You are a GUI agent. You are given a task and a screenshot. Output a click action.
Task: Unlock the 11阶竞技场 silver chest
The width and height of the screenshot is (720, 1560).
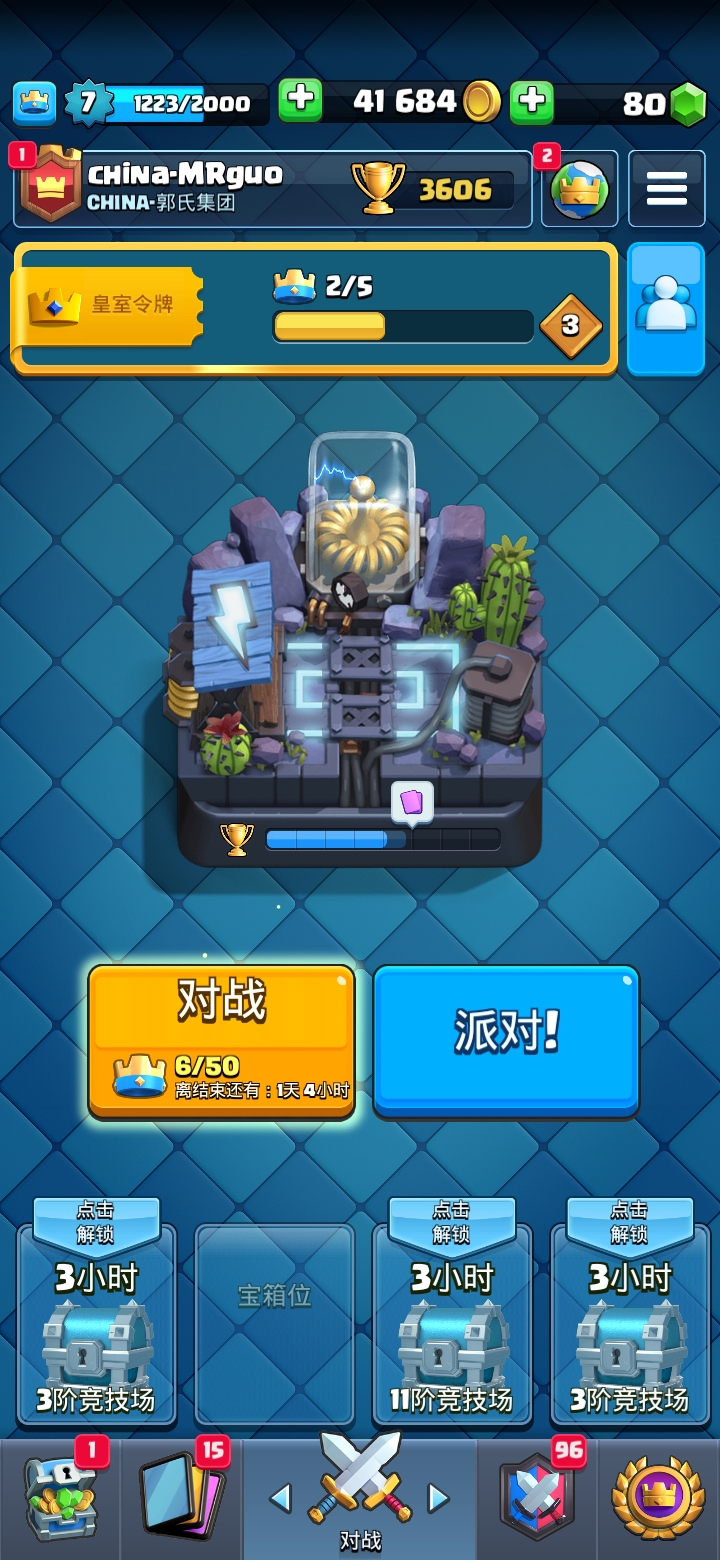(x=452, y=1322)
